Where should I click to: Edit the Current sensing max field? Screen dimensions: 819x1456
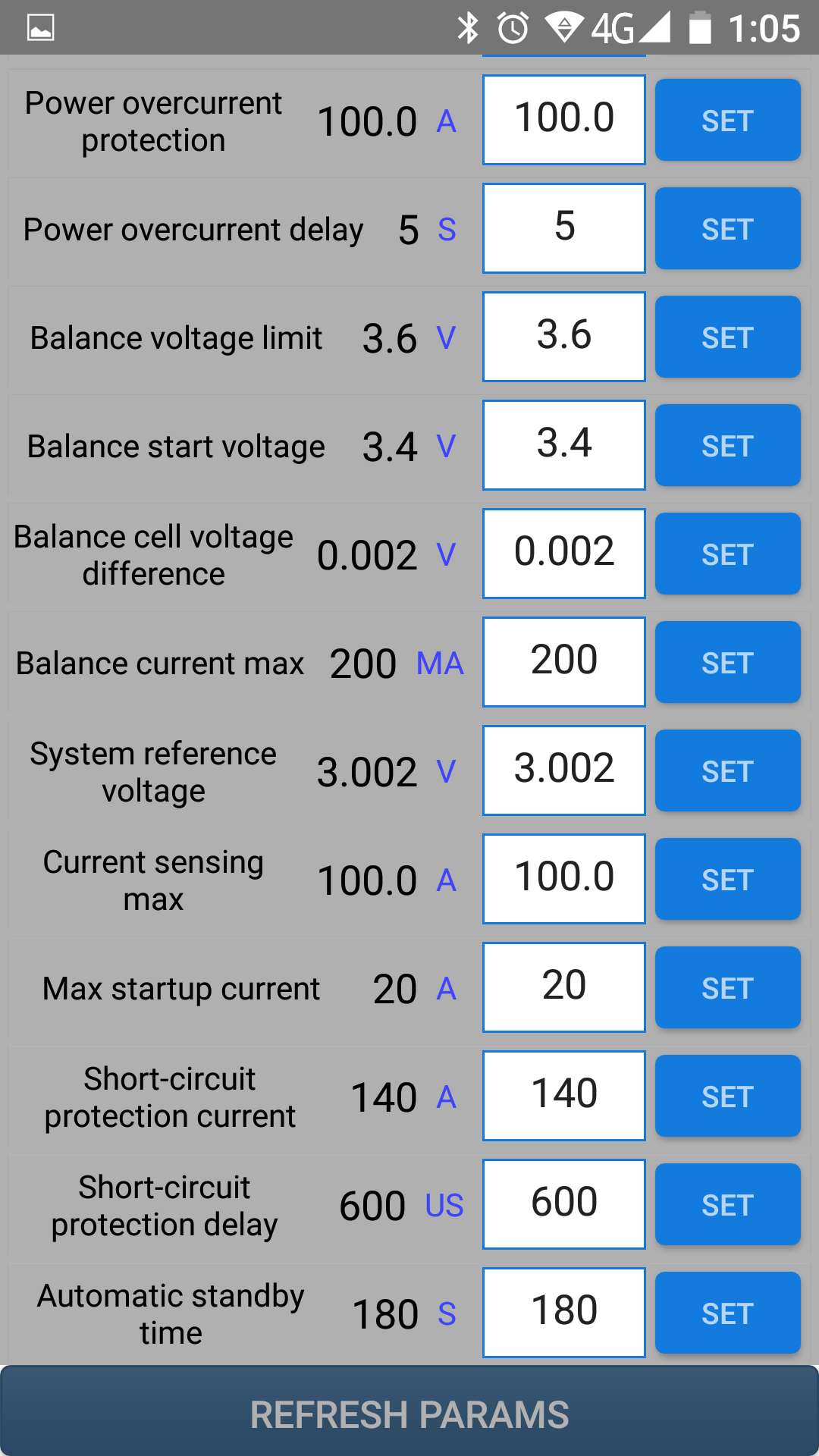pyautogui.click(x=563, y=879)
